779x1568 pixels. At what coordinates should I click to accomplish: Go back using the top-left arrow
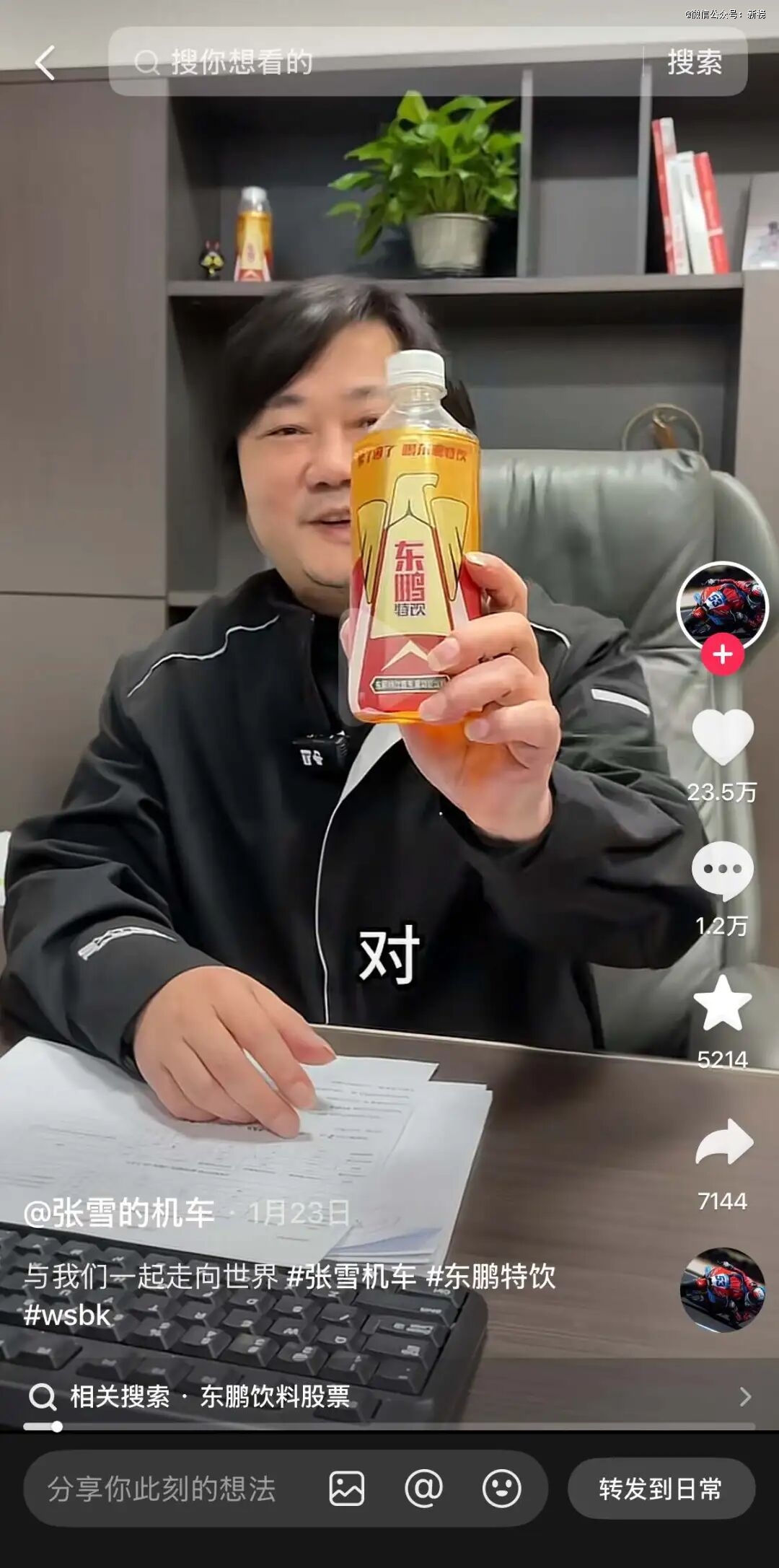[x=45, y=63]
